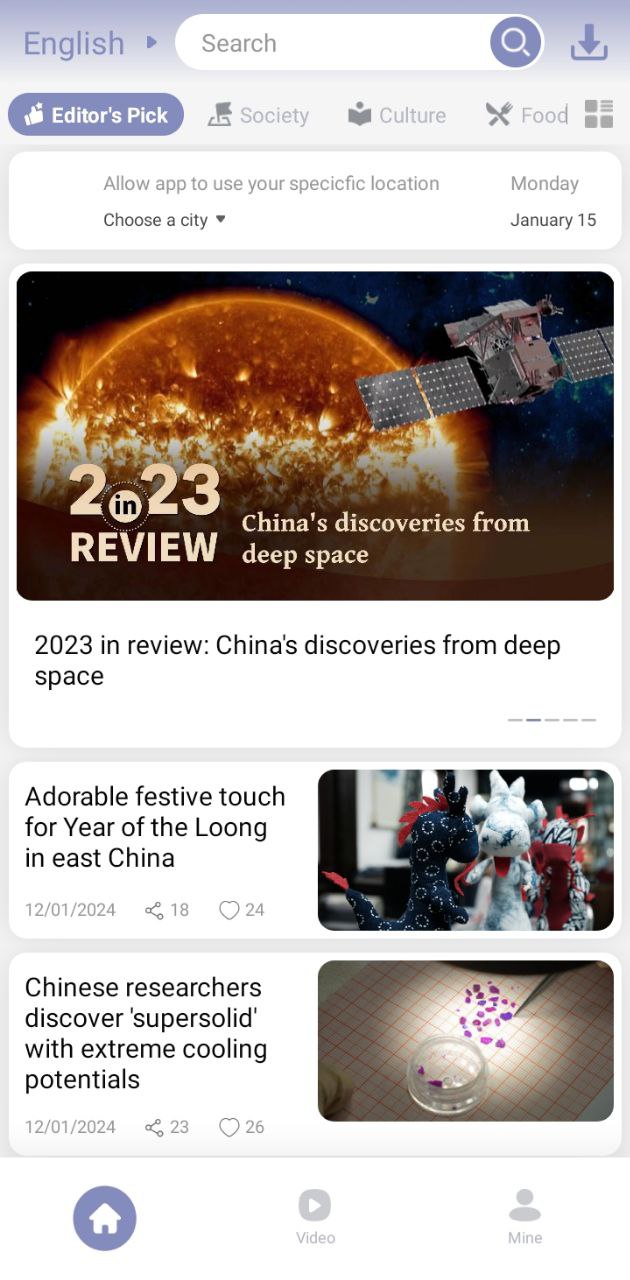Open the 2023 in review deep space banner
The width and height of the screenshot is (630, 1280).
315,436
